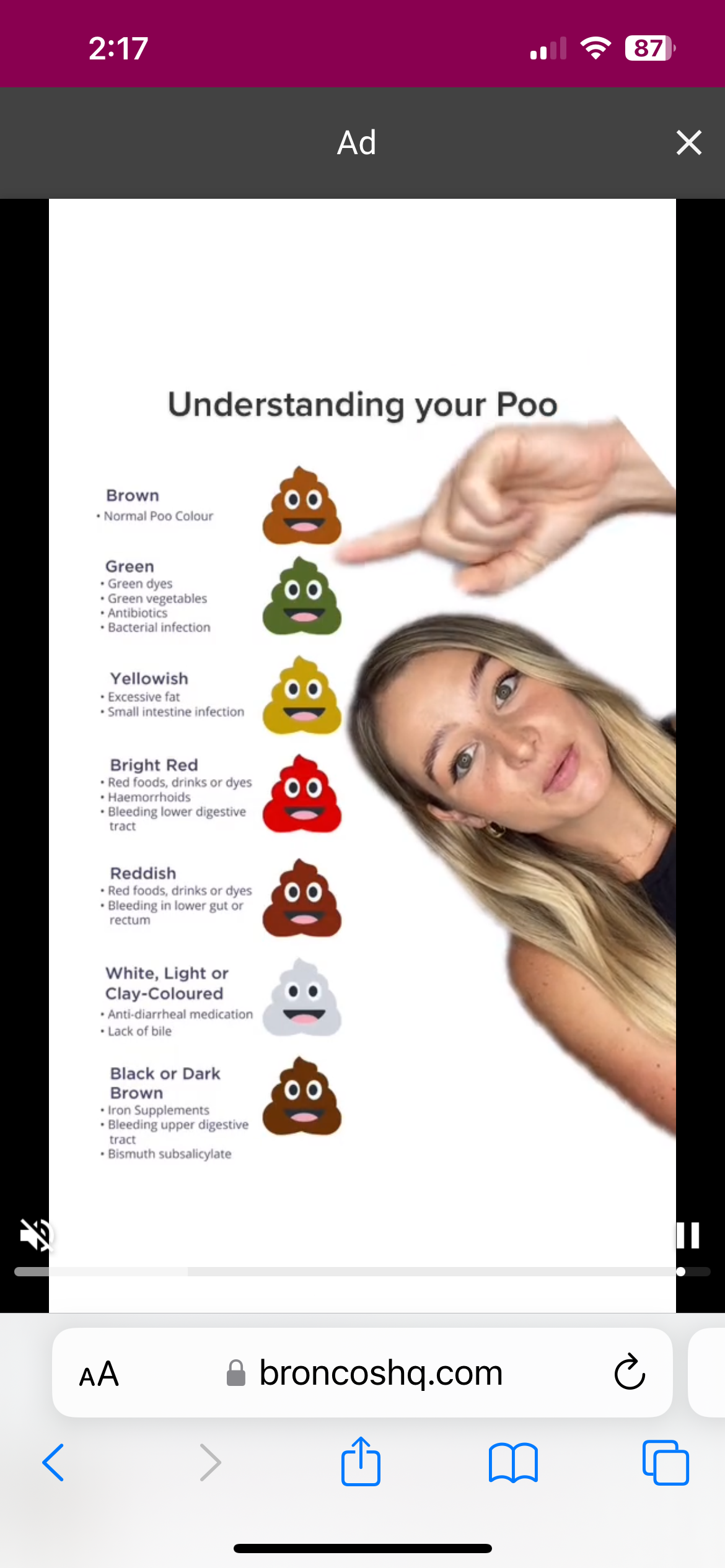Close the ad overlay

[688, 142]
